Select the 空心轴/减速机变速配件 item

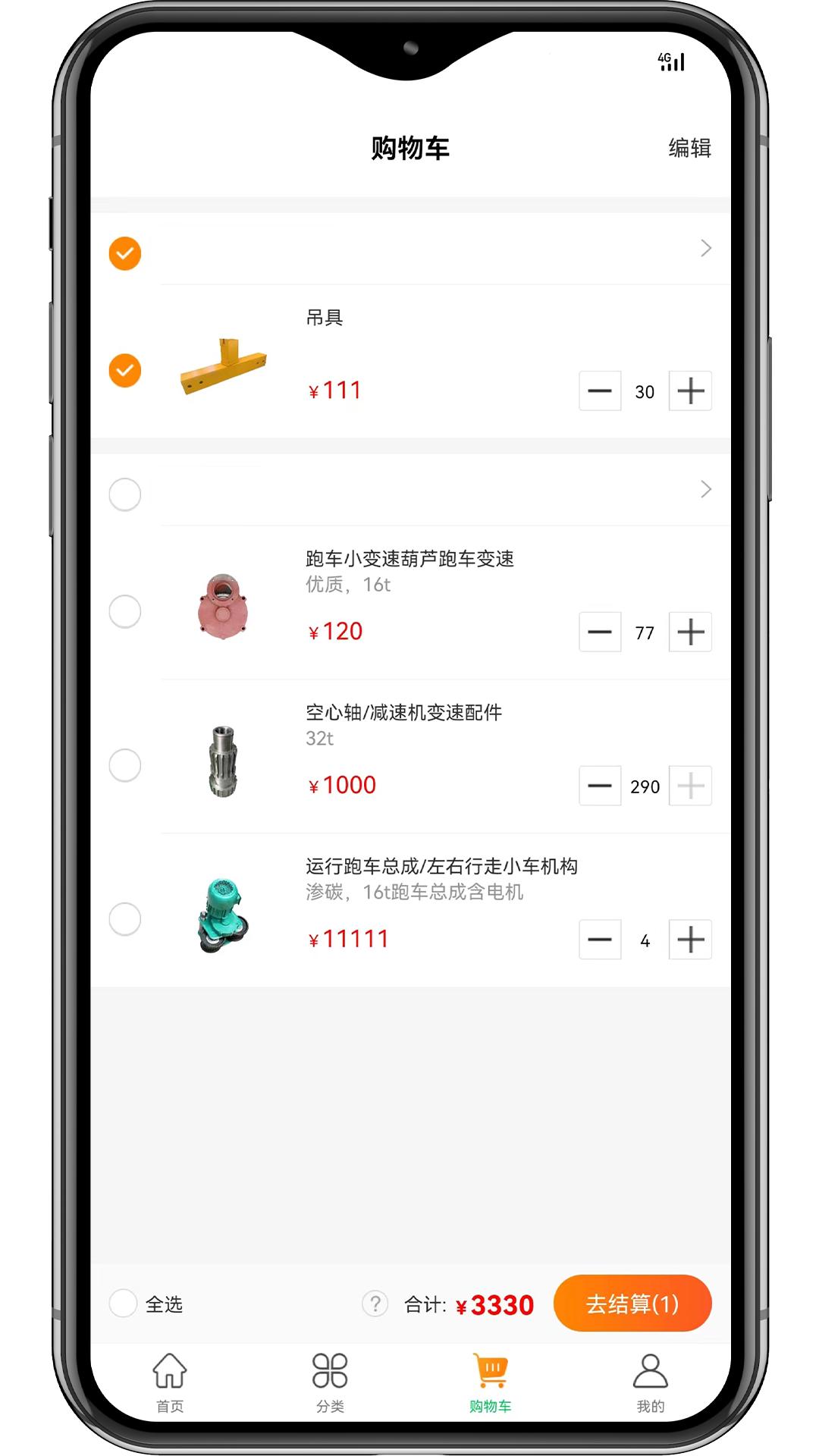point(125,765)
